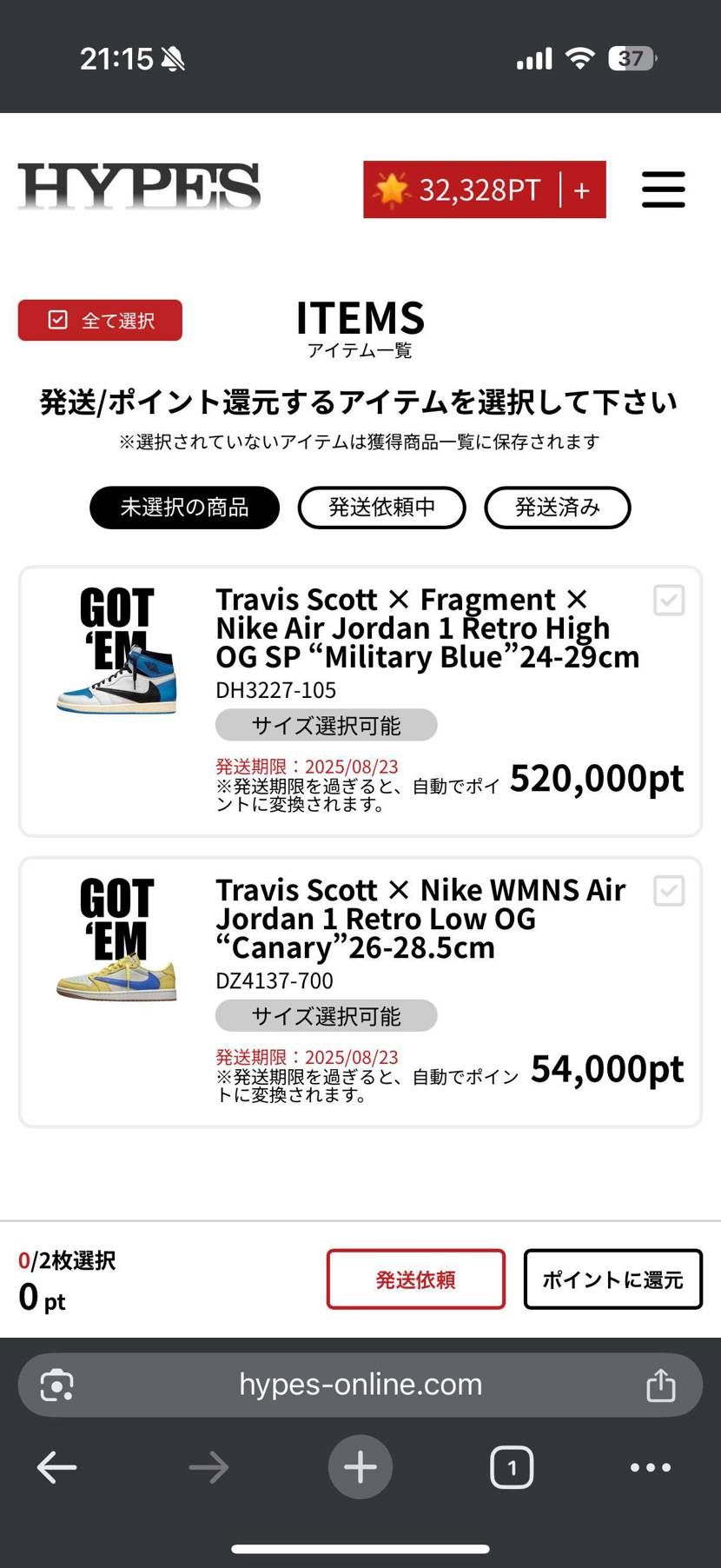Tap the 全て選択 select-all button
Screen dimensions: 721x1568
pos(100,320)
